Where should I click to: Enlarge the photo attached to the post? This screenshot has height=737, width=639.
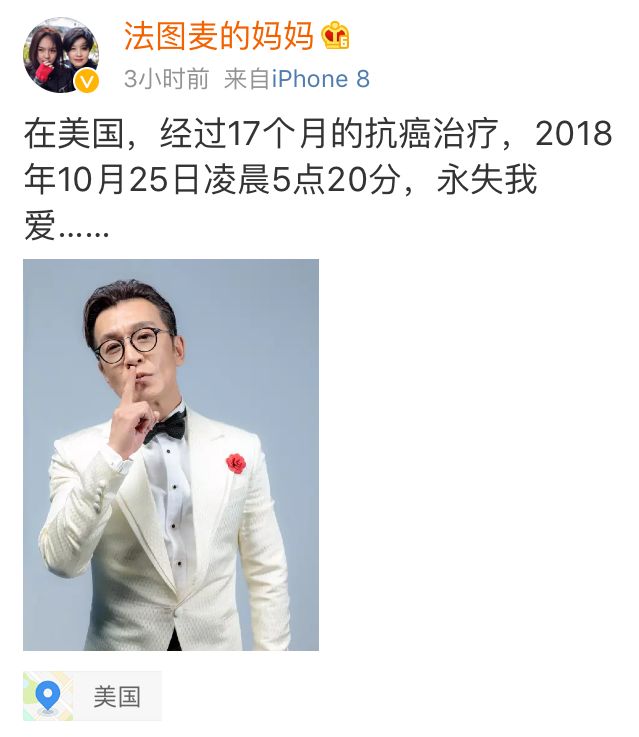[x=171, y=455]
